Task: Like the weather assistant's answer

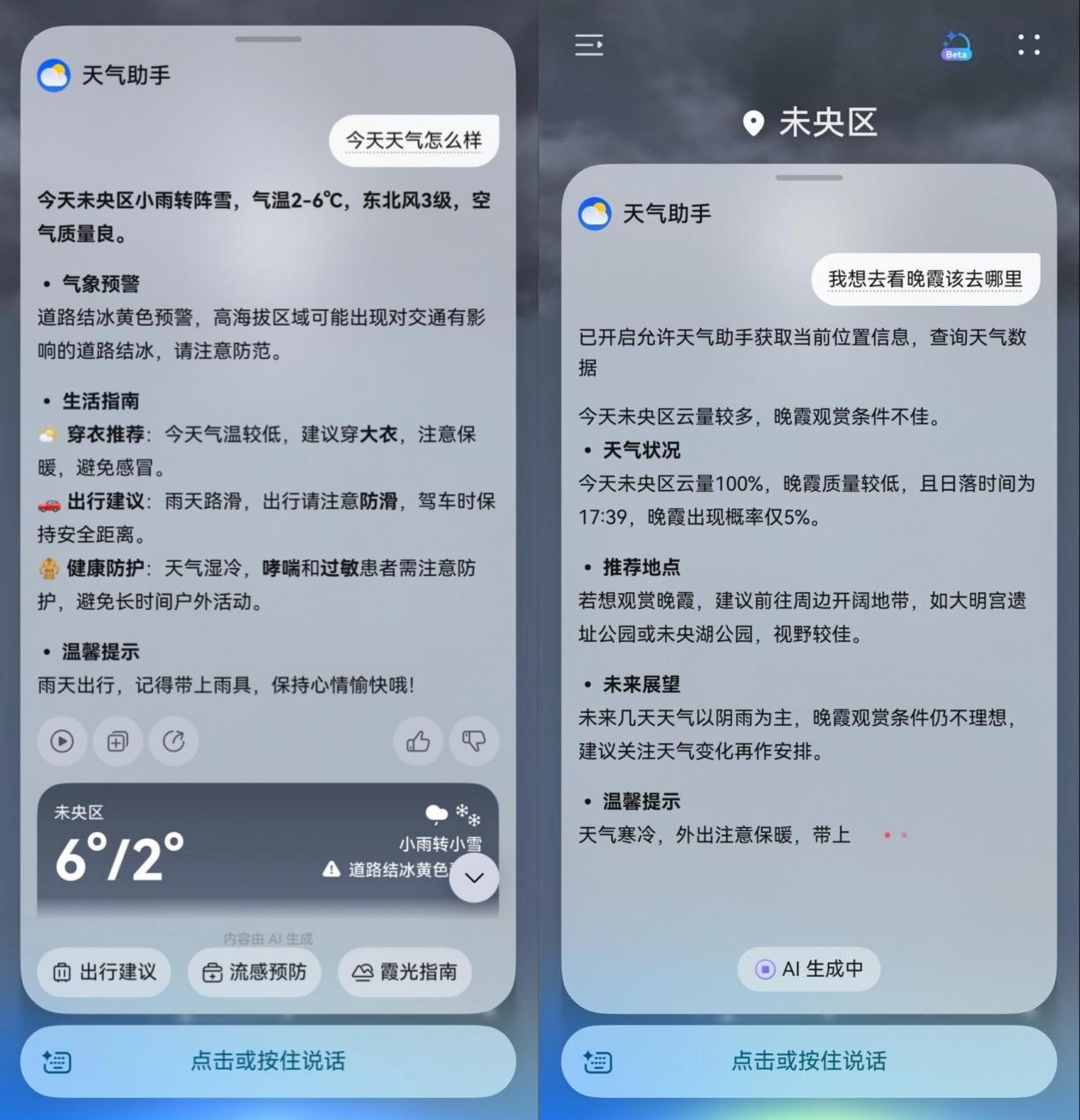Action: coord(418,741)
